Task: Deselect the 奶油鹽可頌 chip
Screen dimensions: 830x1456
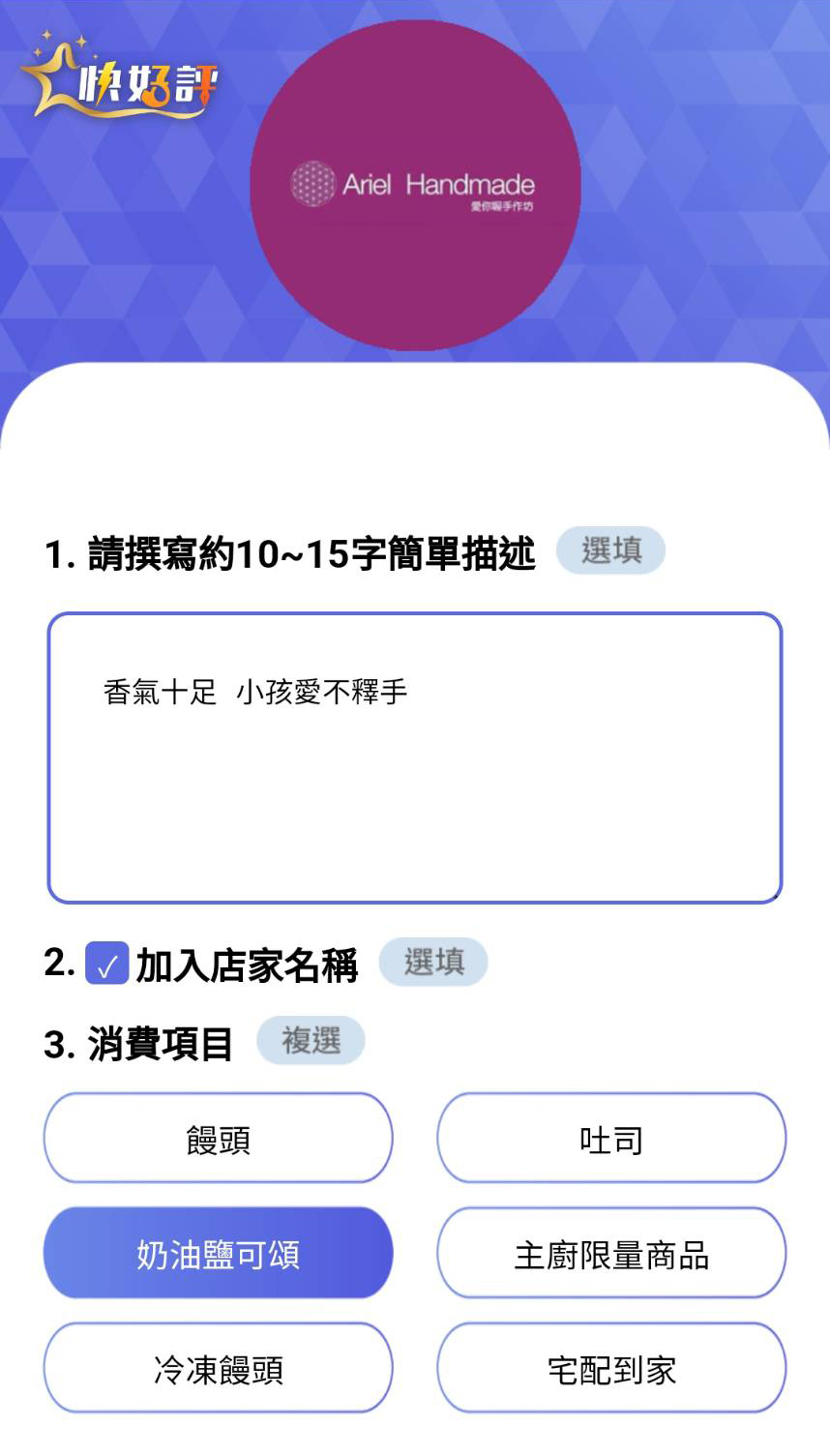Action: click(218, 1253)
